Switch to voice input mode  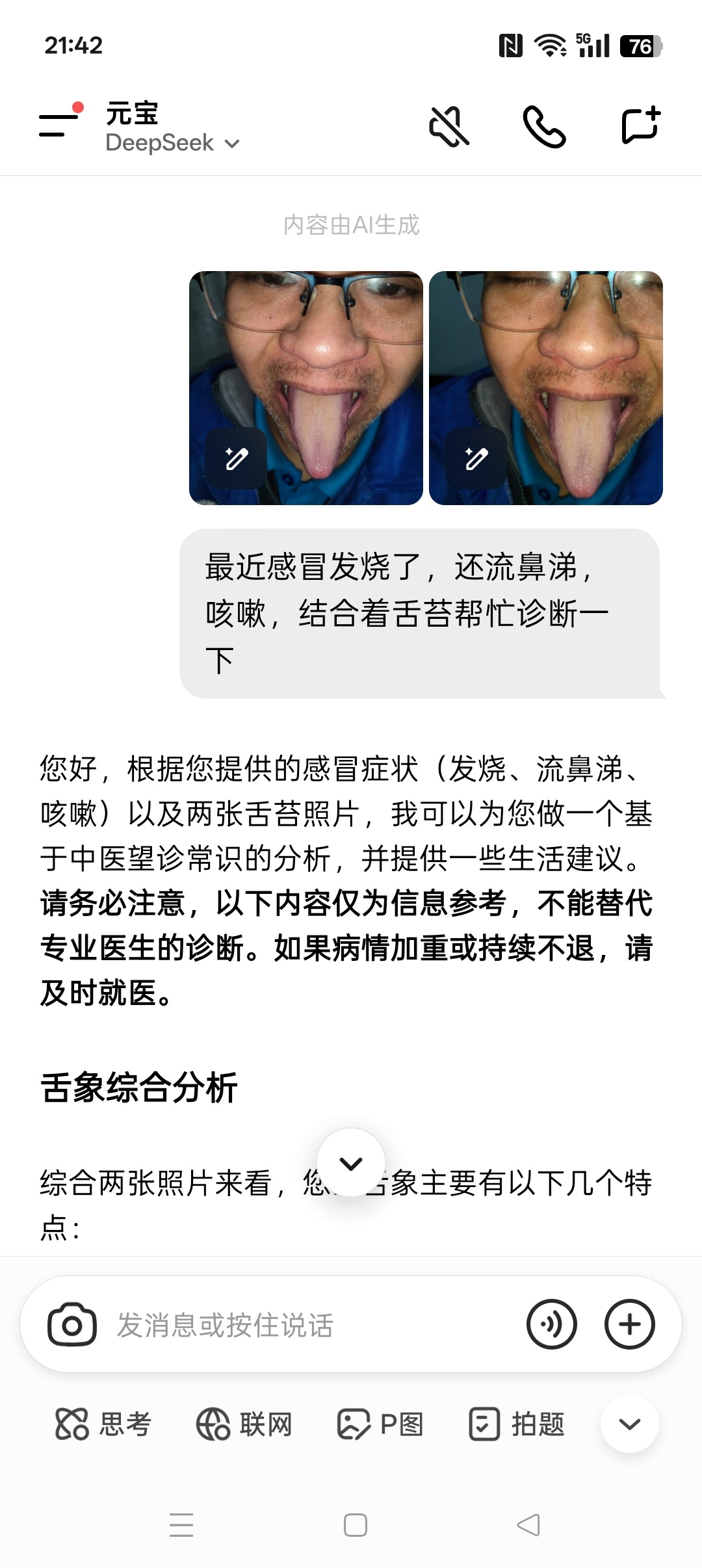(x=551, y=1324)
